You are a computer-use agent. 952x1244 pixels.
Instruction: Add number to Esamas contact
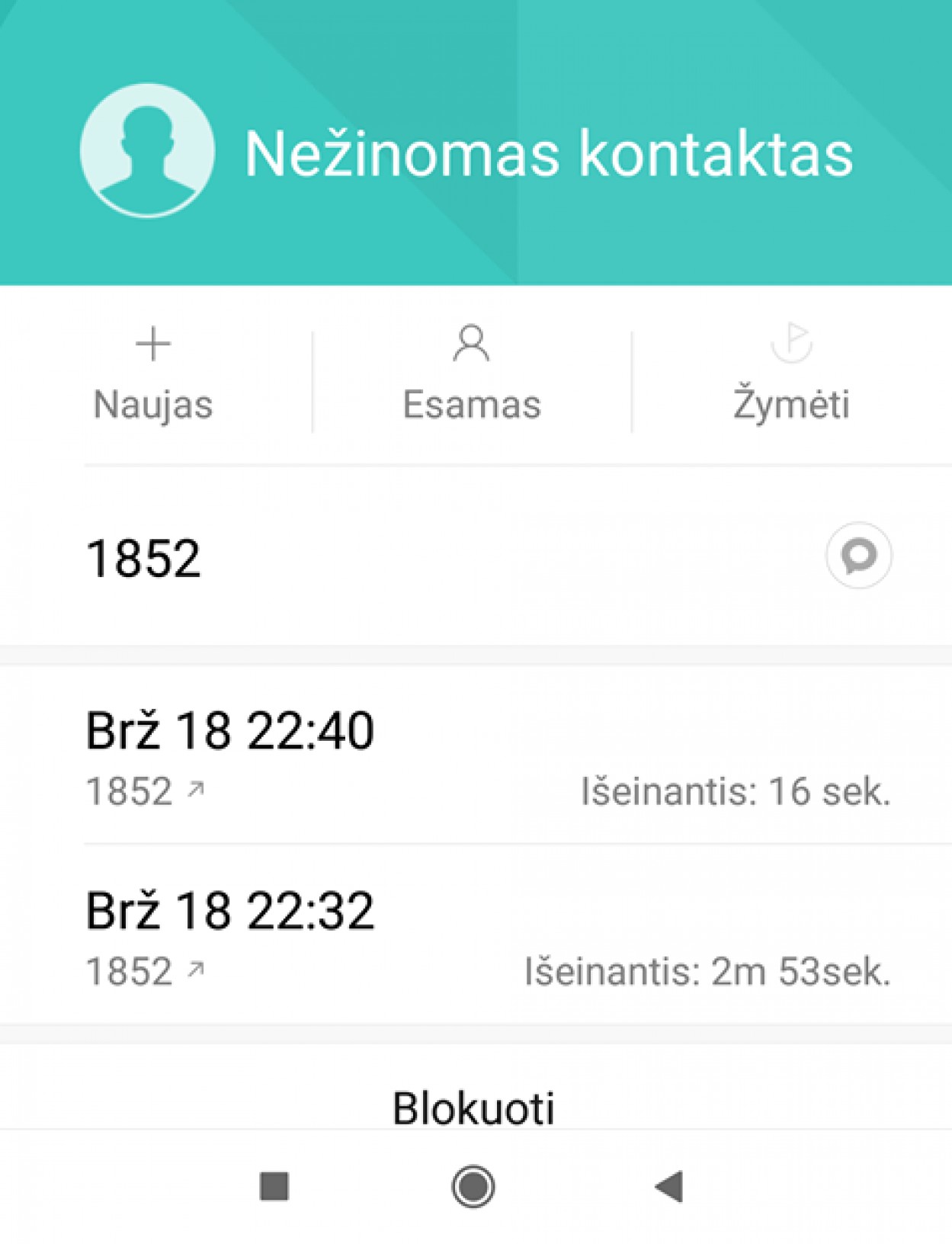pyautogui.click(x=471, y=375)
